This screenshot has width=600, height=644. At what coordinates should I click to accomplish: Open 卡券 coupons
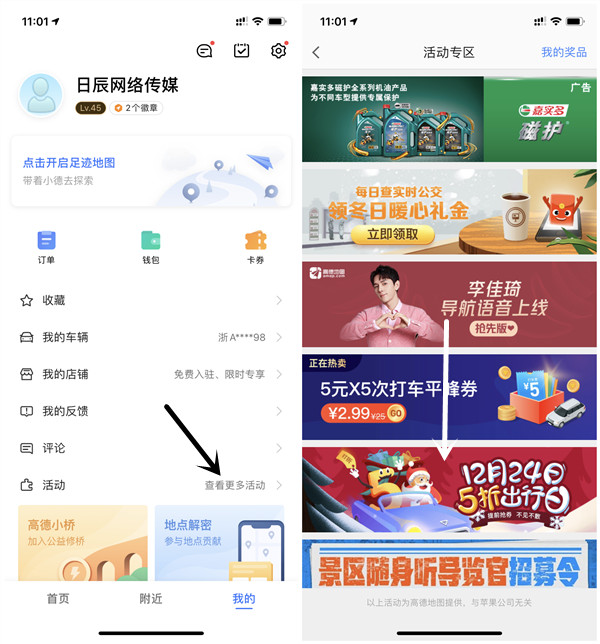(255, 246)
